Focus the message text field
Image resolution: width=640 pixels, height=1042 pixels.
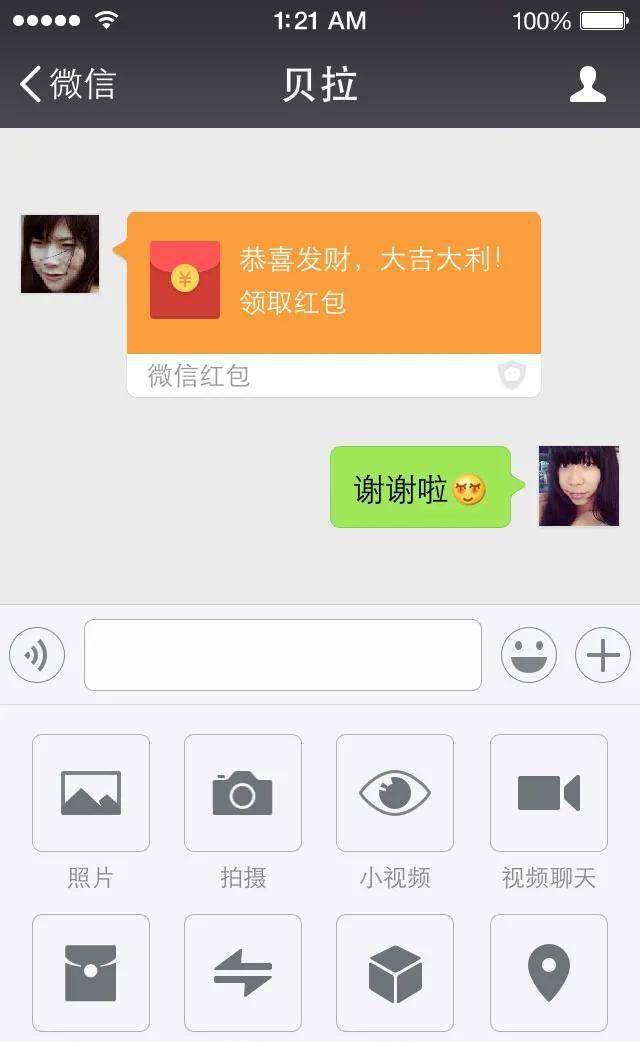point(283,655)
